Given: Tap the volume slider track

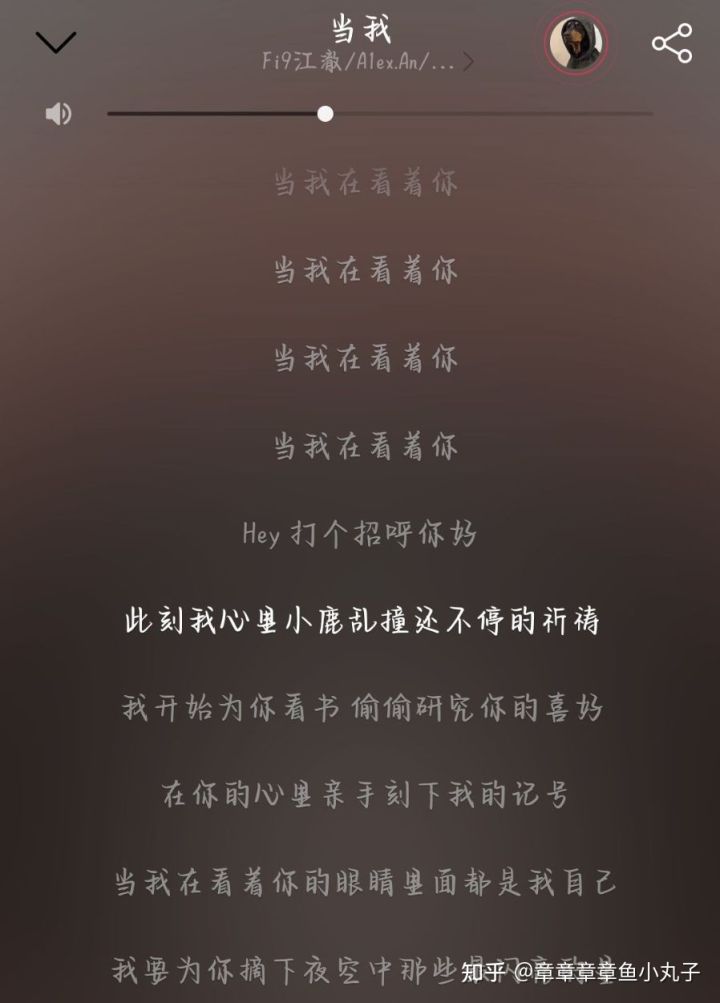Looking at the screenshot, I should click(x=480, y=114).
